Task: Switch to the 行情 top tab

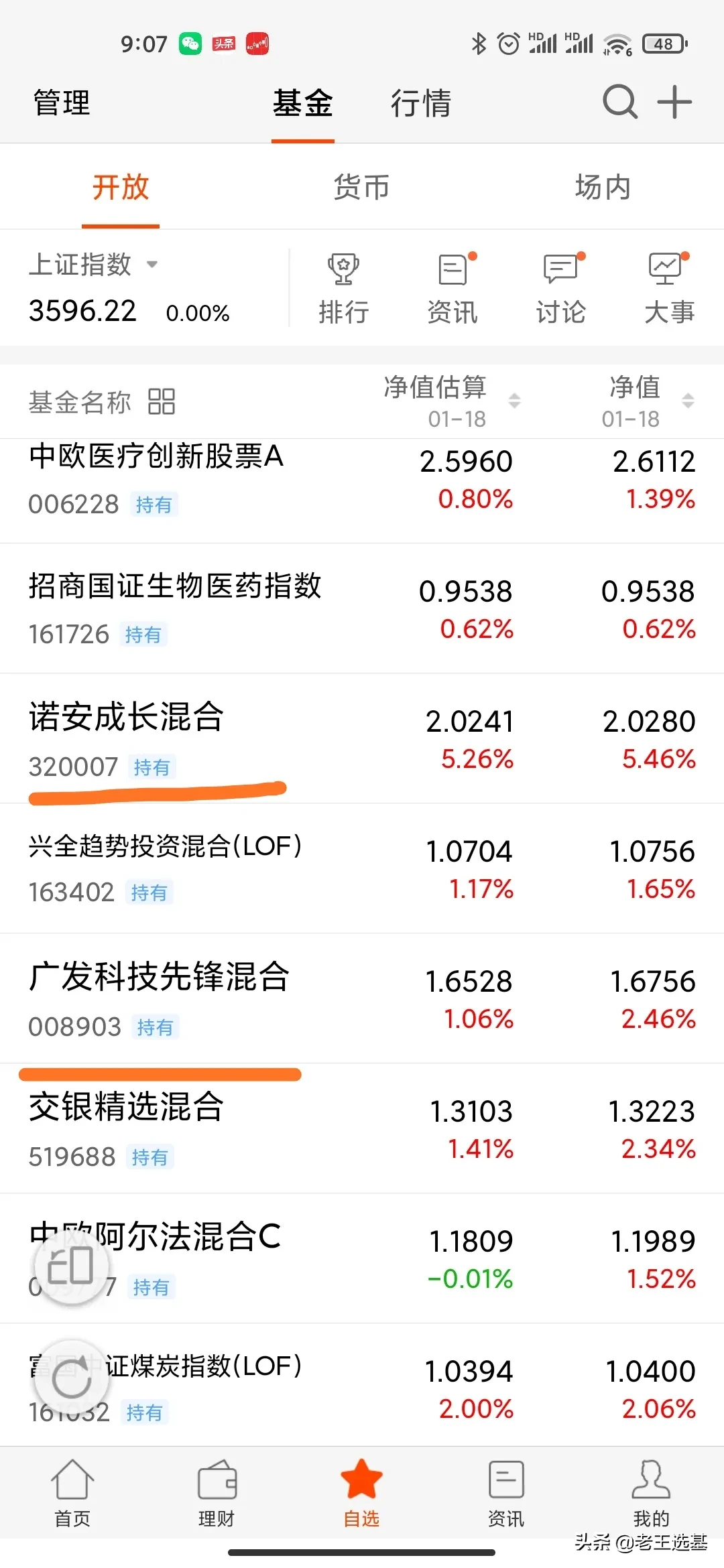Action: tap(421, 103)
